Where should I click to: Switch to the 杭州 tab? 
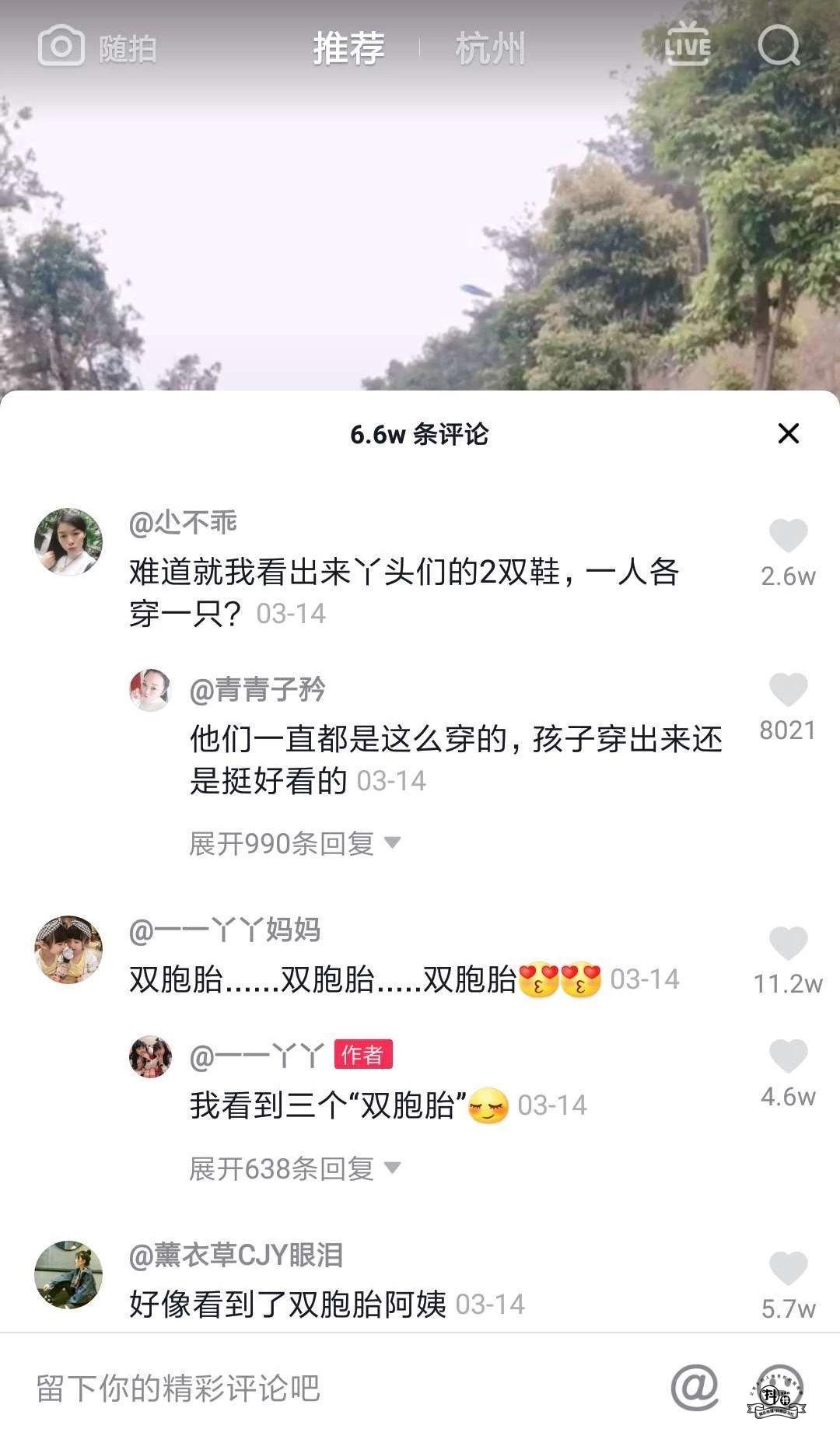pyautogui.click(x=490, y=48)
